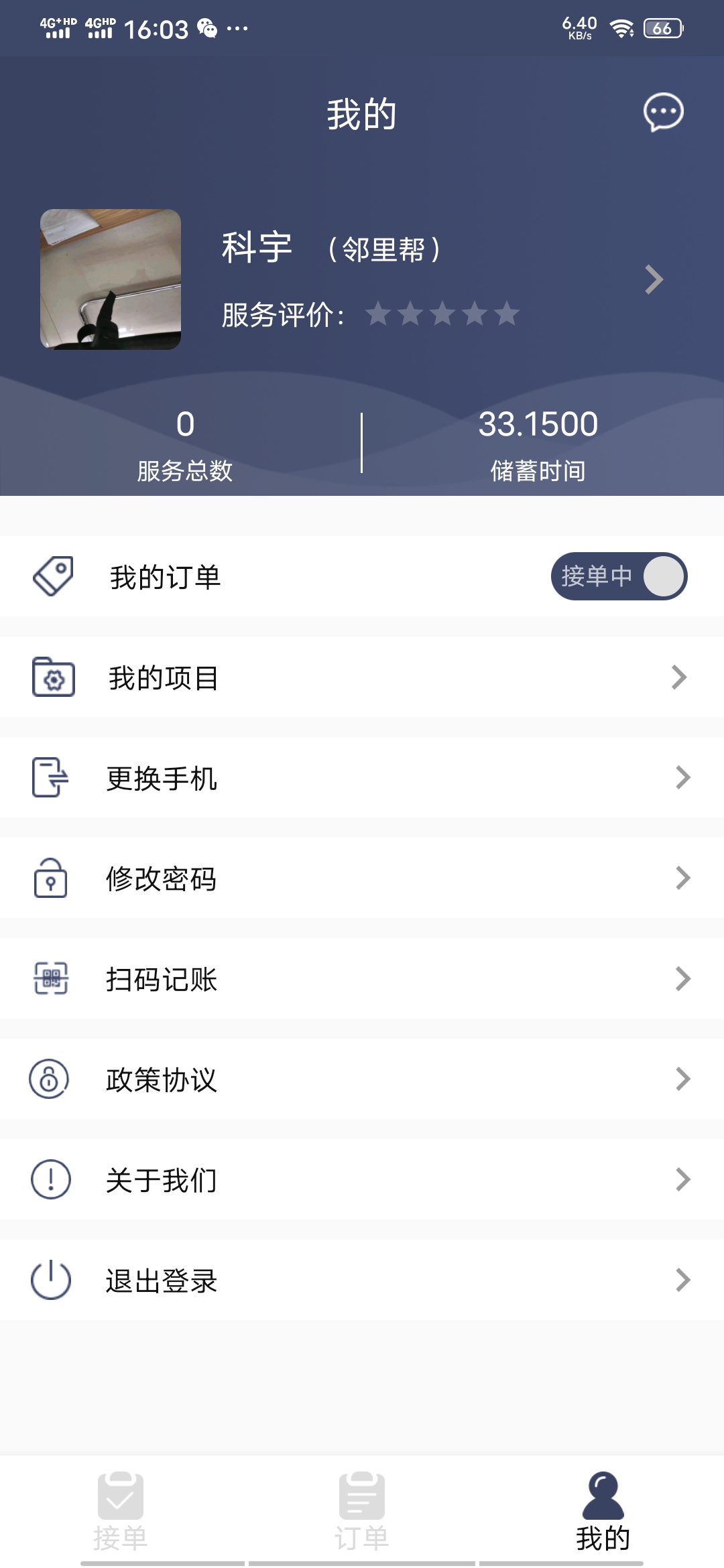
Task: Tap the profile avatar photo
Action: coord(111,279)
